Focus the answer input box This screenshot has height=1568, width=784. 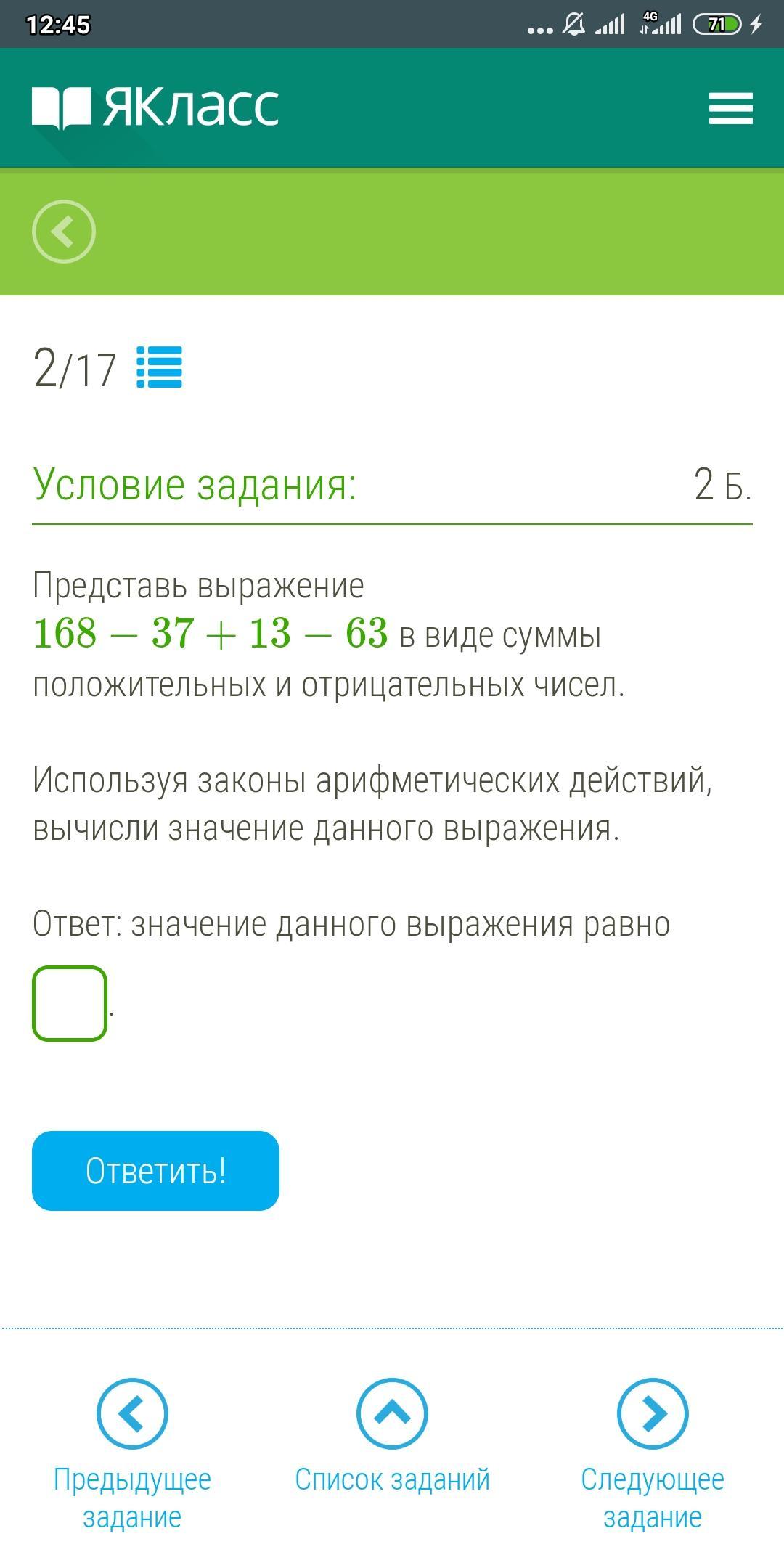(x=70, y=1003)
